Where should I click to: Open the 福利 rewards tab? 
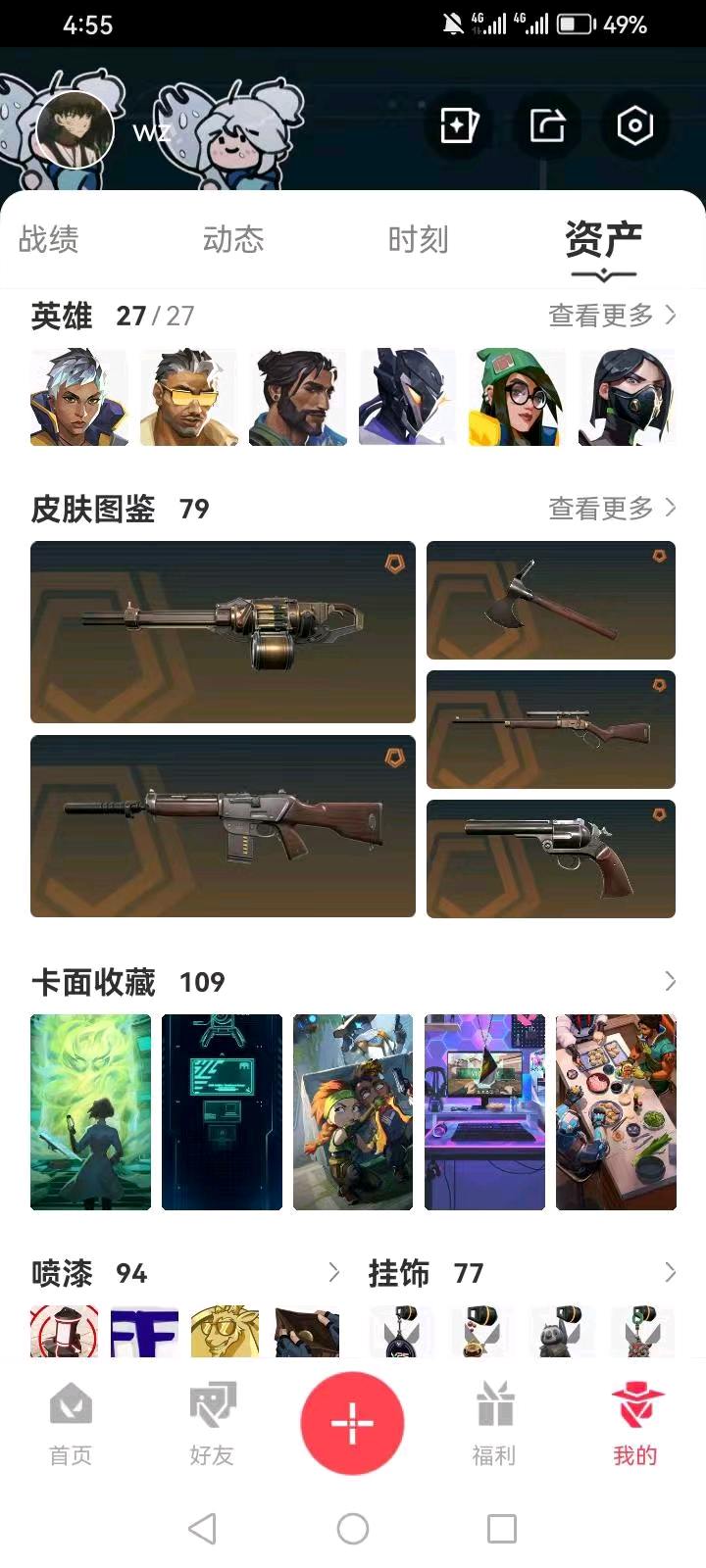coord(494,1424)
